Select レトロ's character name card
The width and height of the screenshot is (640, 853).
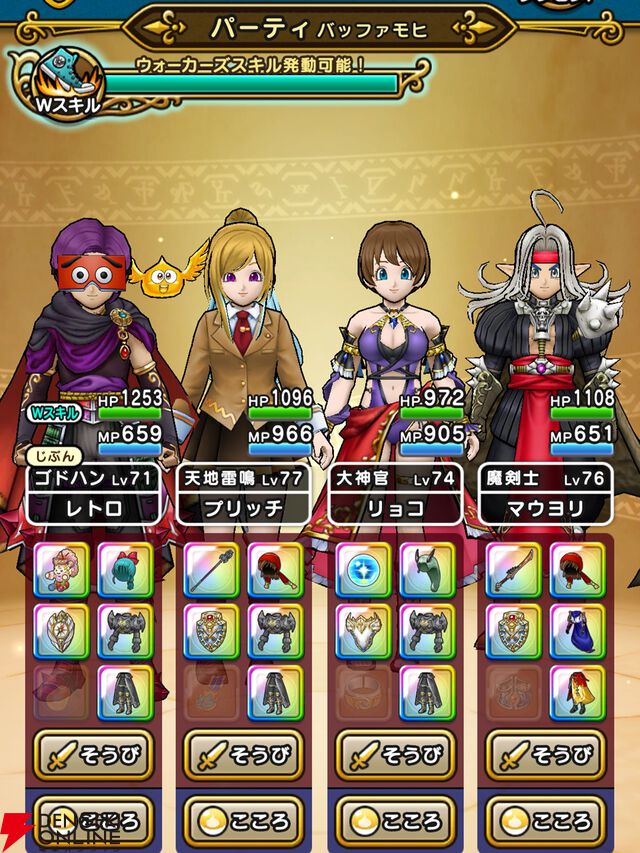(94, 495)
